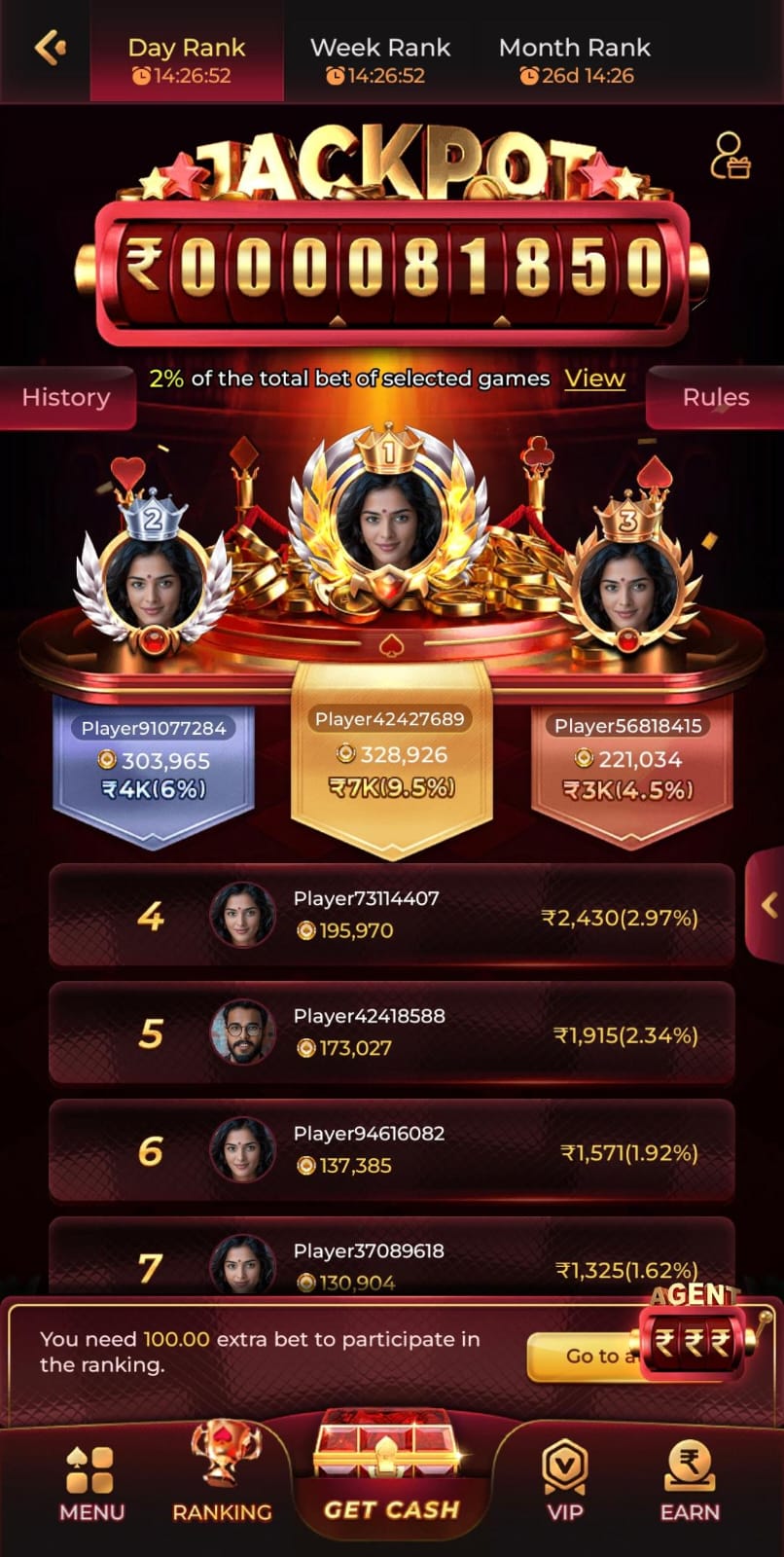Image resolution: width=784 pixels, height=1557 pixels.
Task: Expand the side panel arrow
Action: (767, 905)
